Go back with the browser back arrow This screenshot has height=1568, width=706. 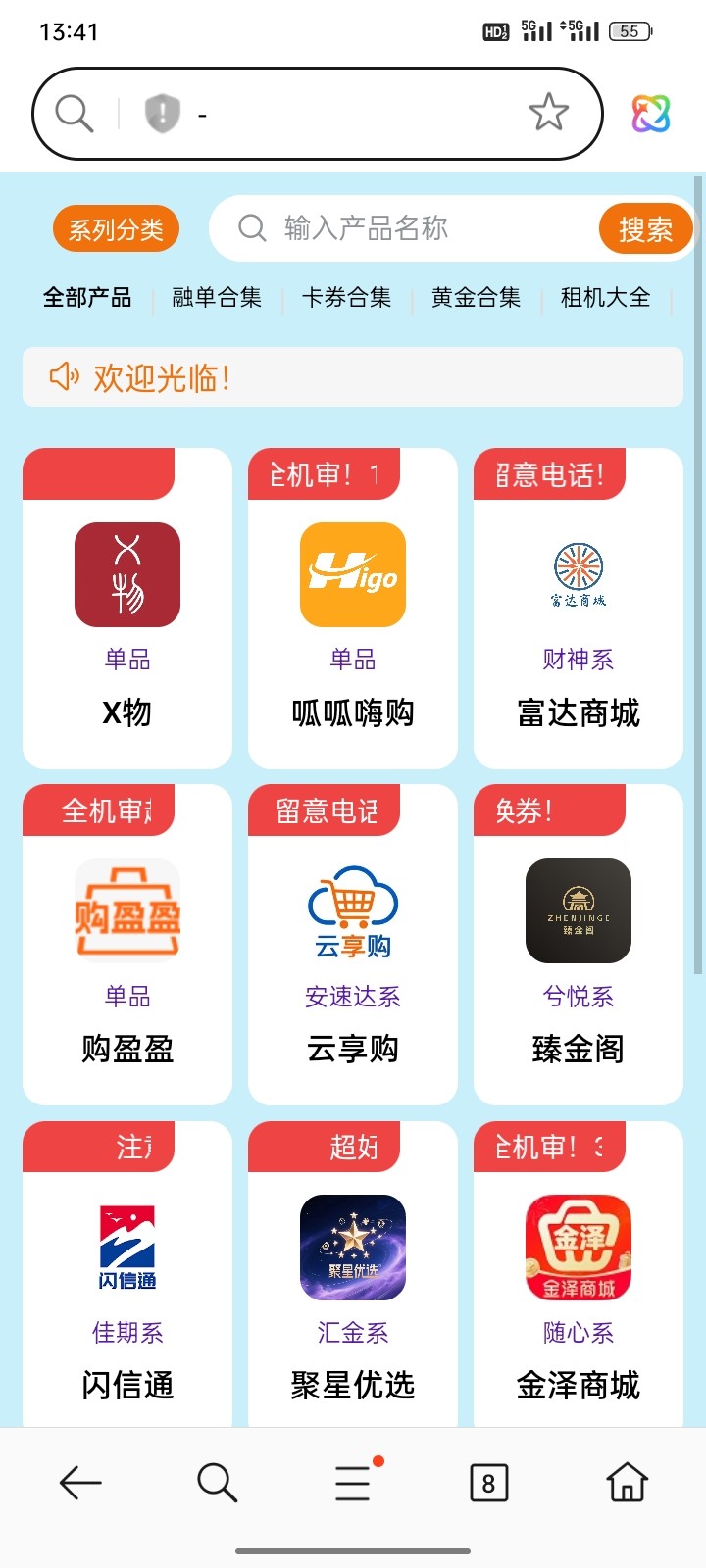point(80,1483)
